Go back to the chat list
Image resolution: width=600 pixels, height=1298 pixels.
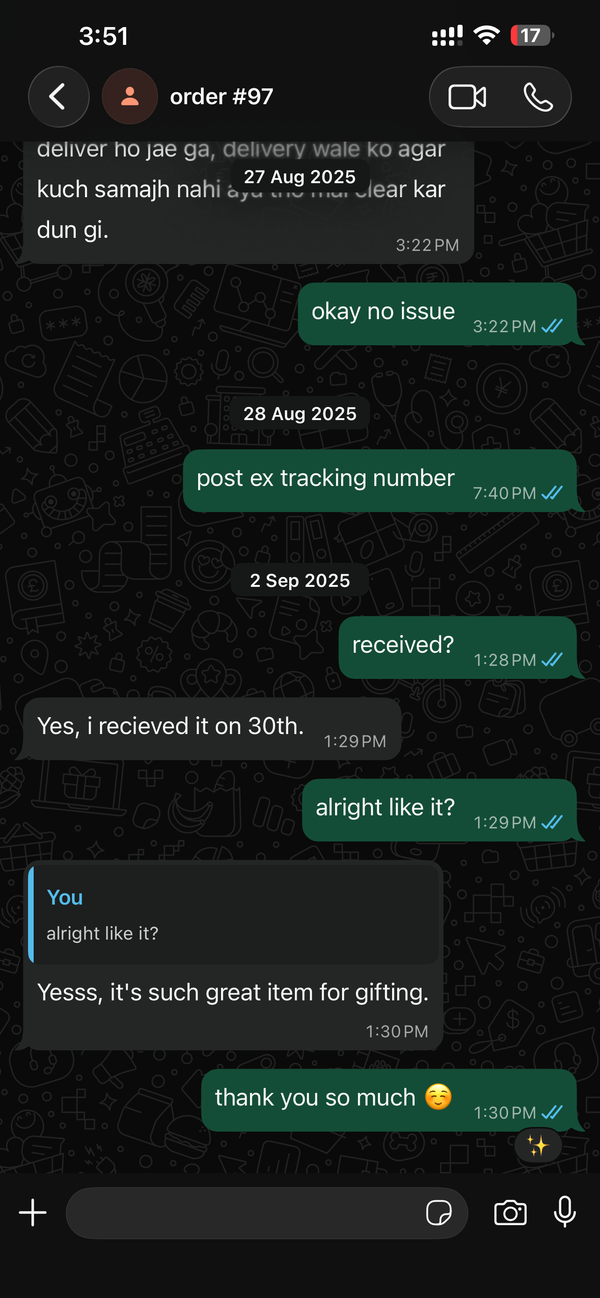(57, 96)
